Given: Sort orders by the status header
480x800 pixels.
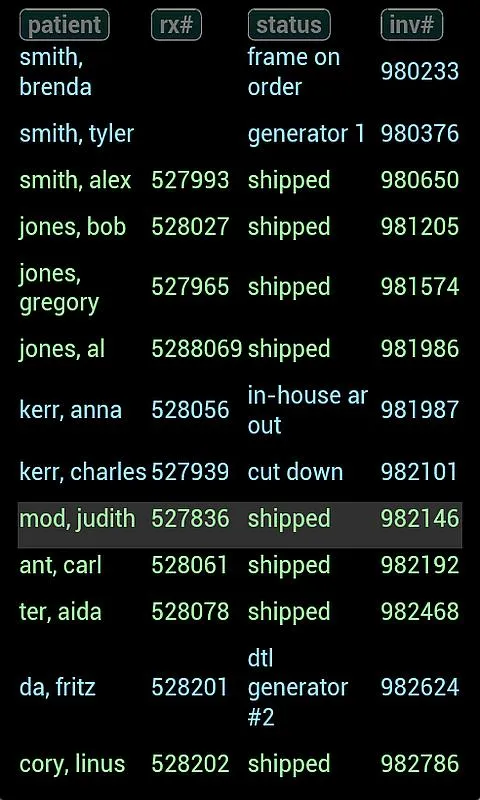Looking at the screenshot, I should (289, 24).
